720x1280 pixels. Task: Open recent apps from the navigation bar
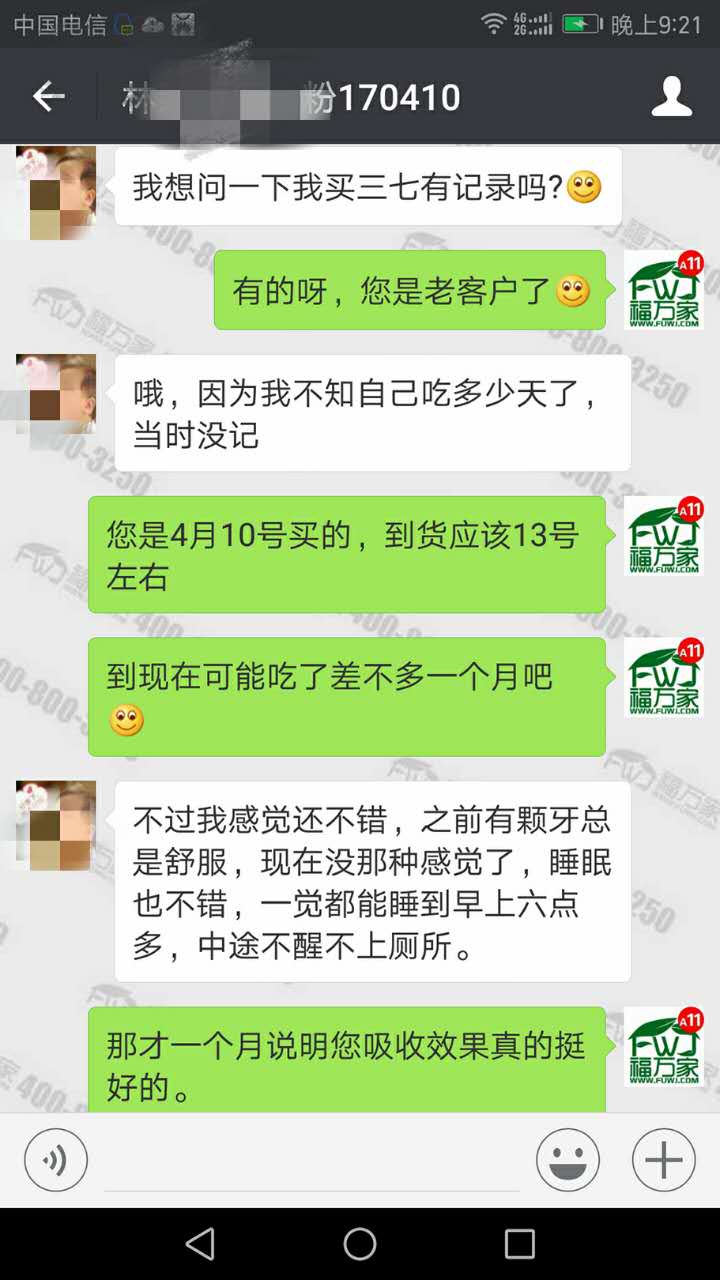[520, 1244]
